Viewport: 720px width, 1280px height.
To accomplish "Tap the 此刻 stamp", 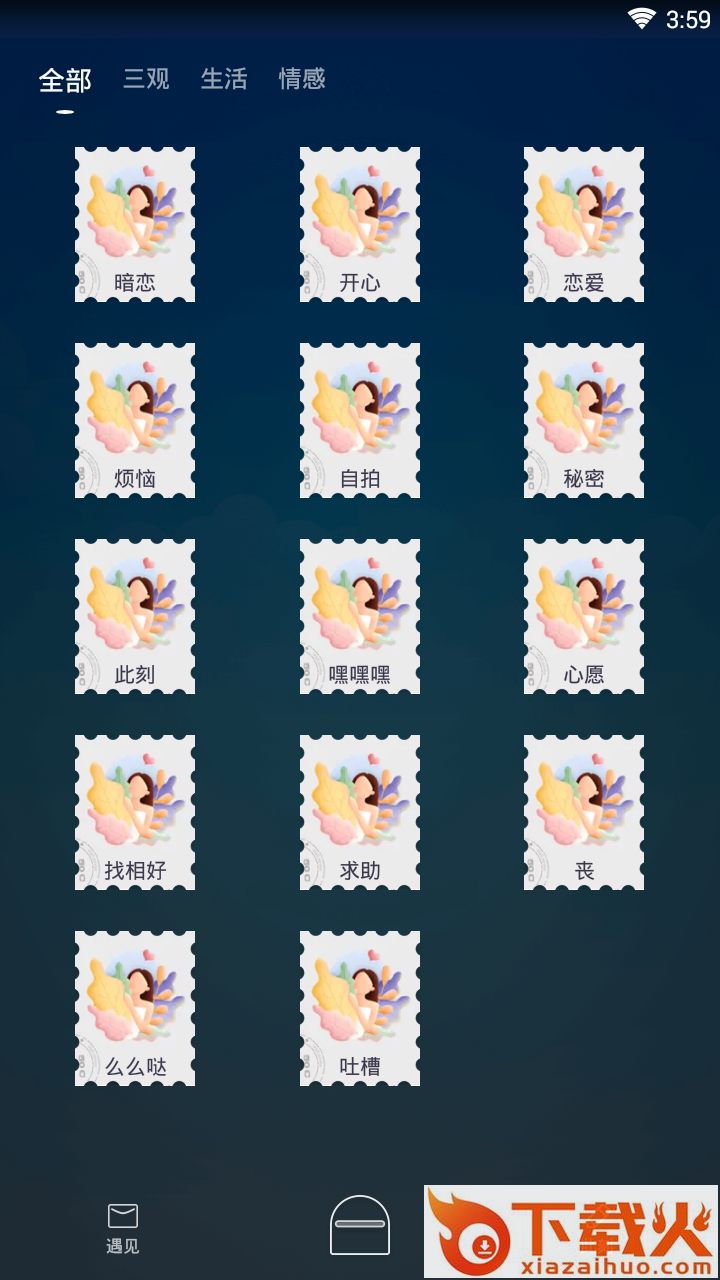I will [135, 617].
